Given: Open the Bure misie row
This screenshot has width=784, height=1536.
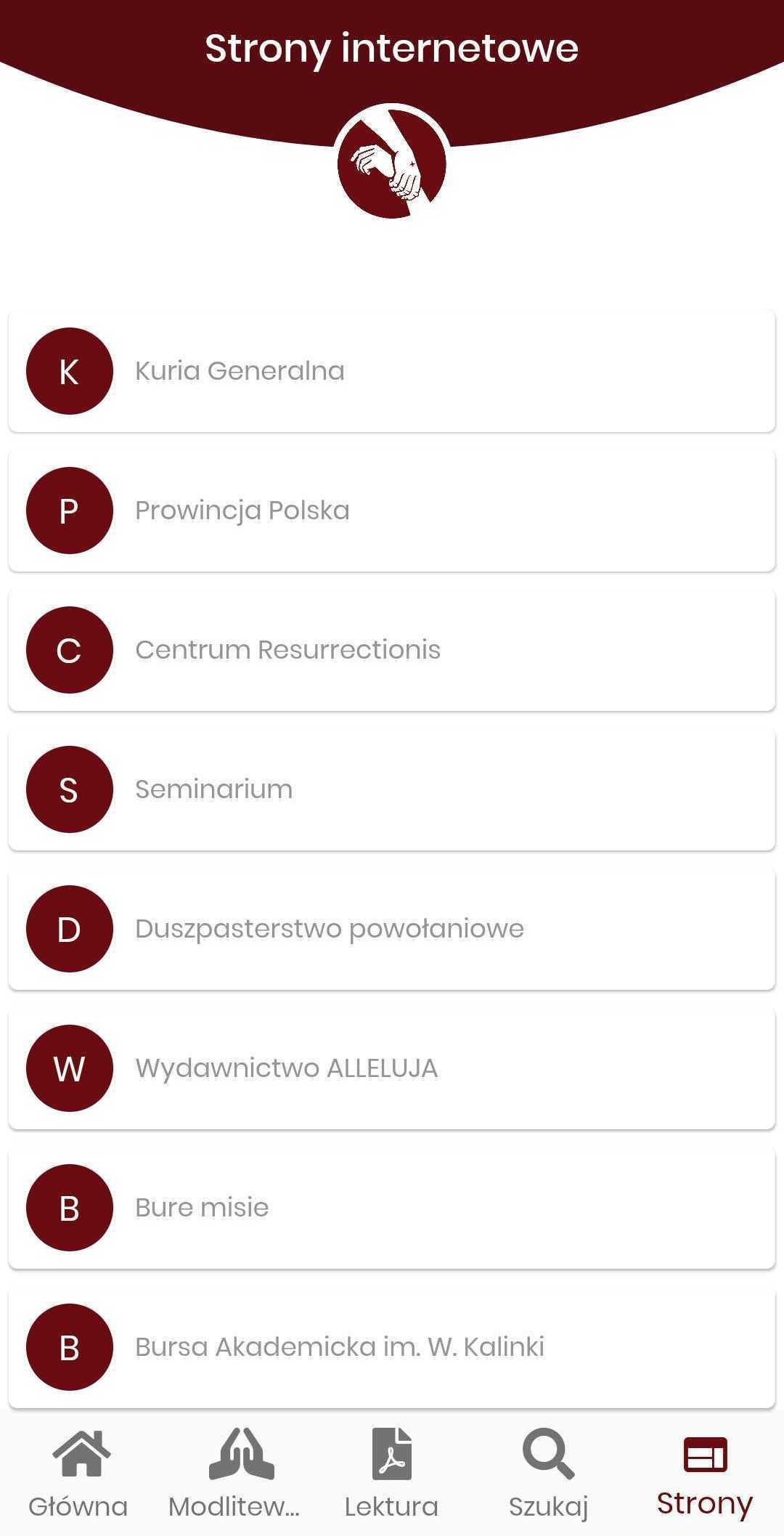Looking at the screenshot, I should point(392,1208).
